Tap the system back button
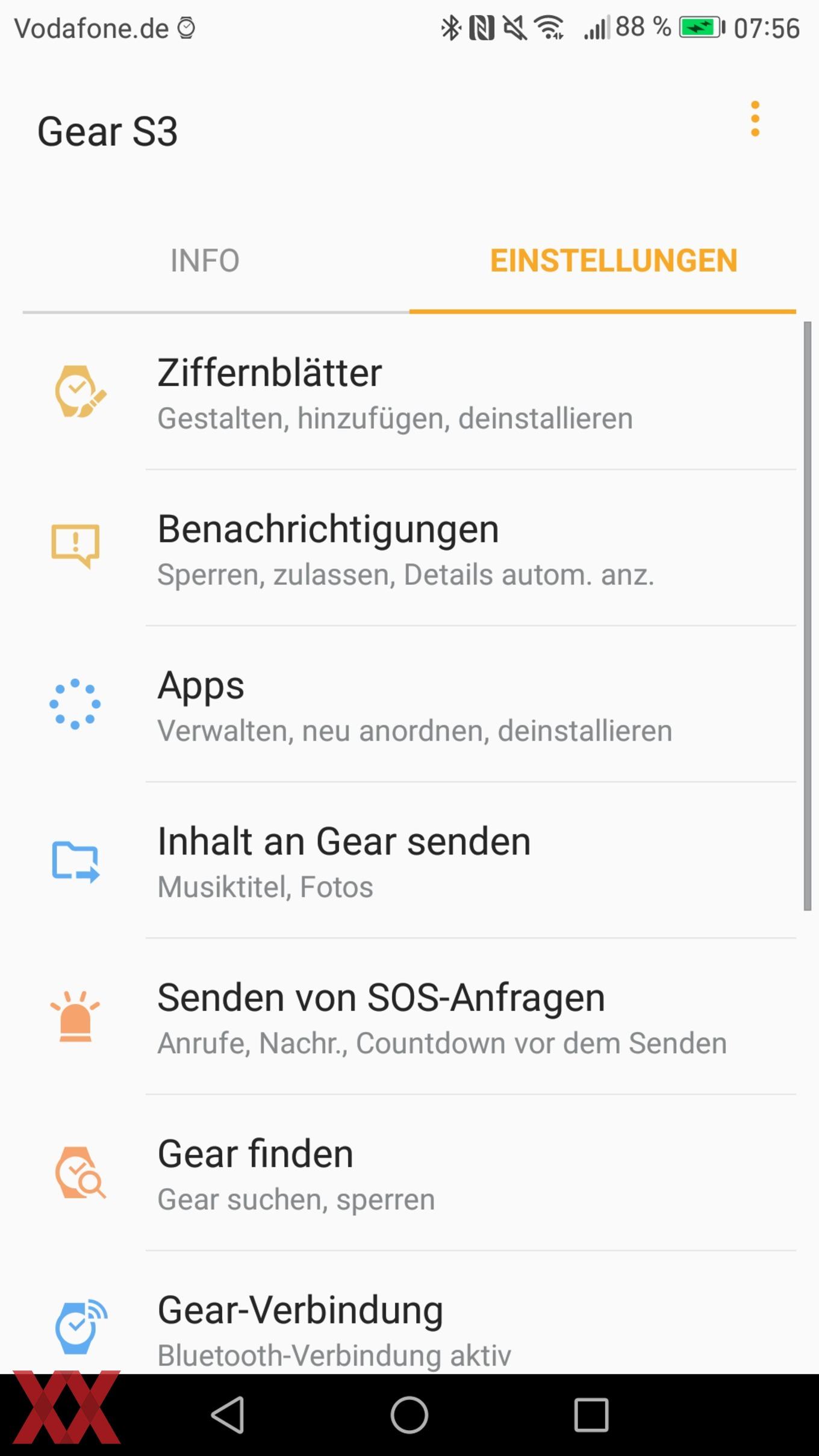The height and width of the screenshot is (1456, 819). click(228, 1414)
